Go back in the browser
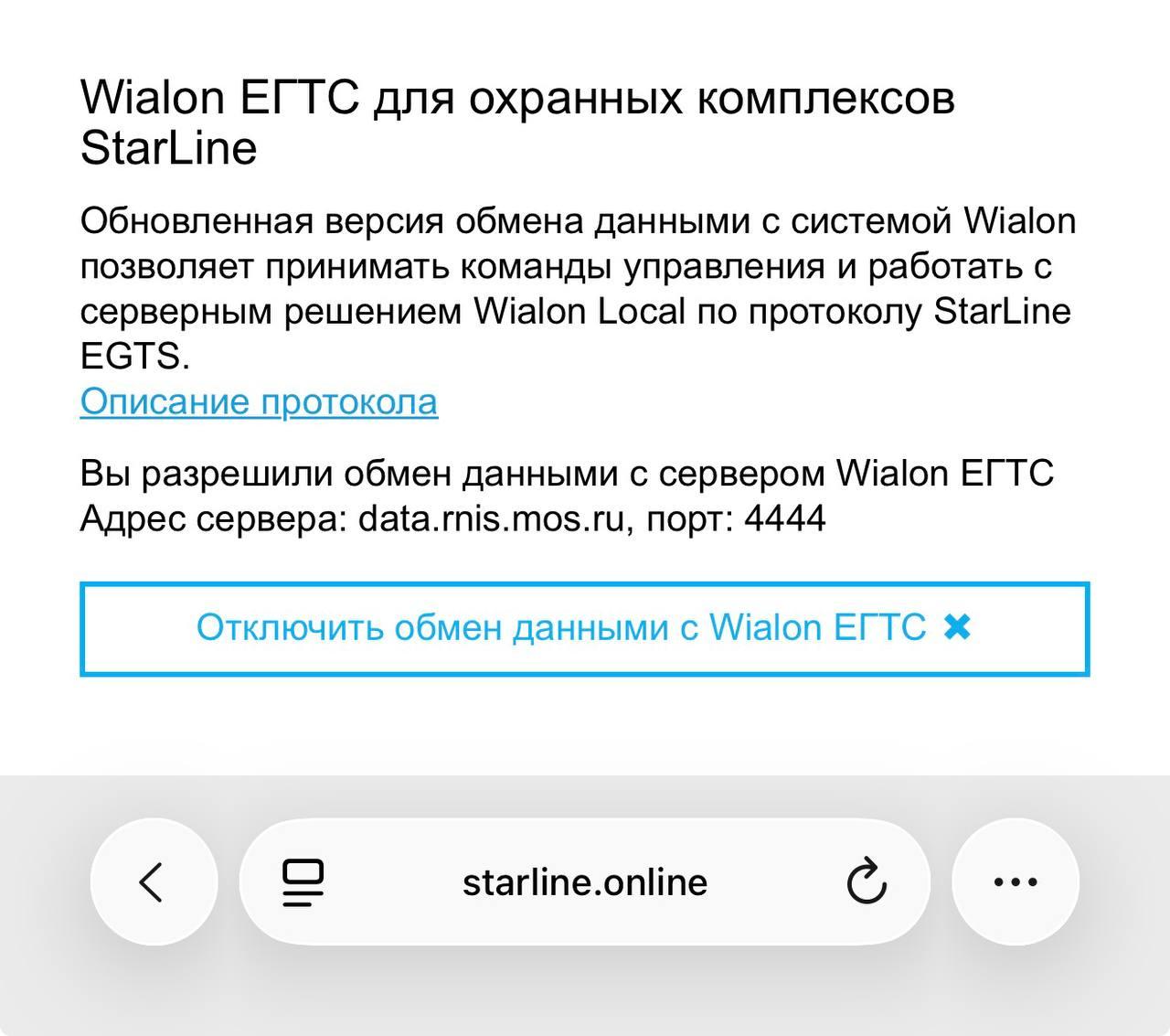1170x1036 pixels. pos(153,882)
